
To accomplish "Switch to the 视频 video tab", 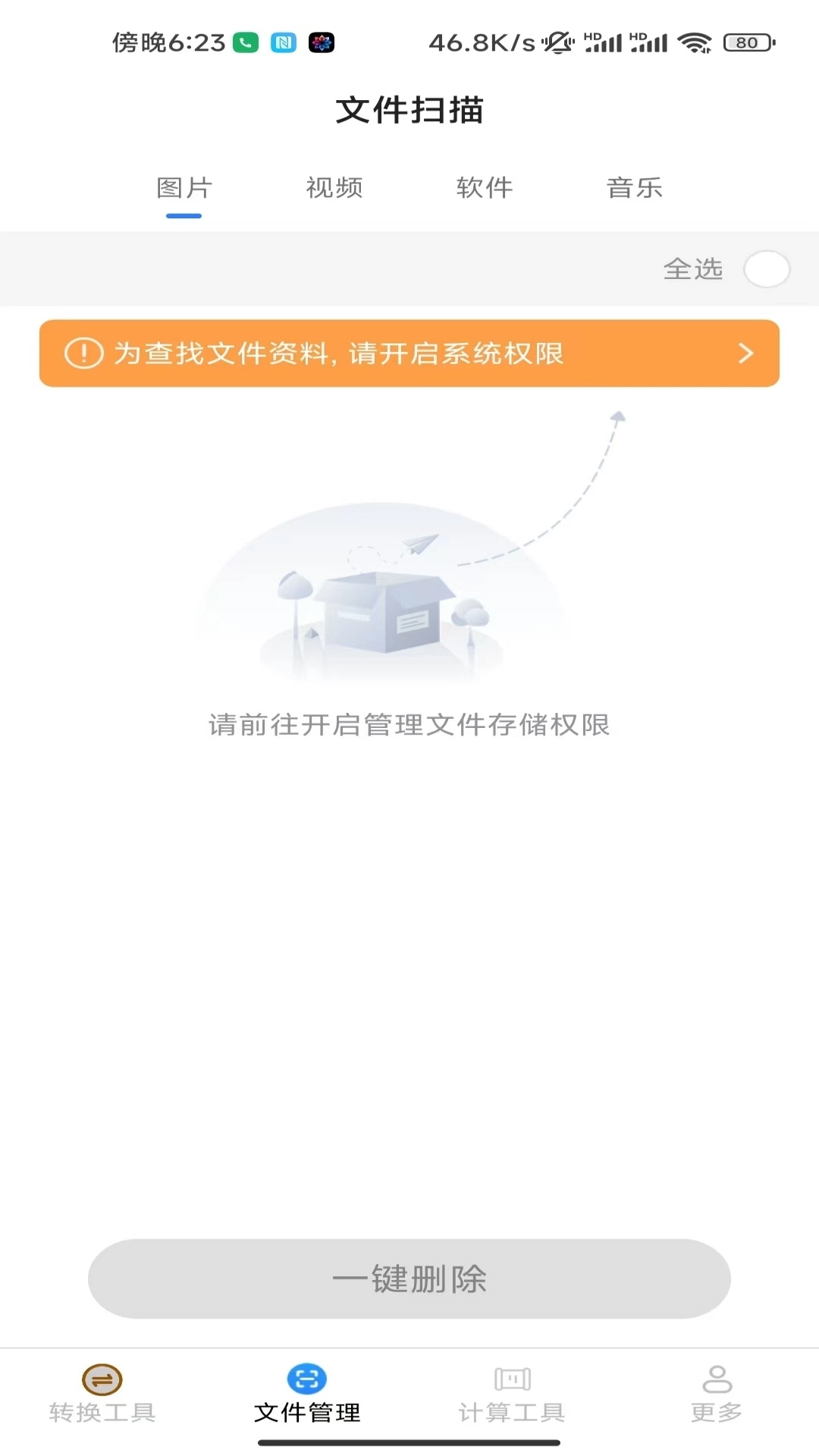I will point(334,188).
